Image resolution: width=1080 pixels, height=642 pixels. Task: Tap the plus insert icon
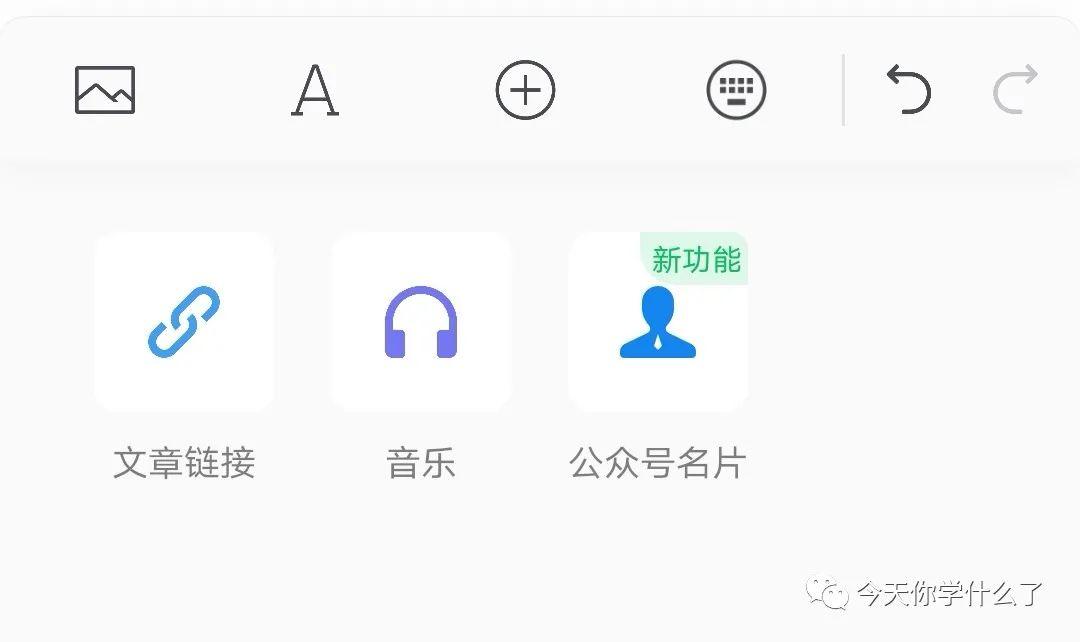[525, 91]
